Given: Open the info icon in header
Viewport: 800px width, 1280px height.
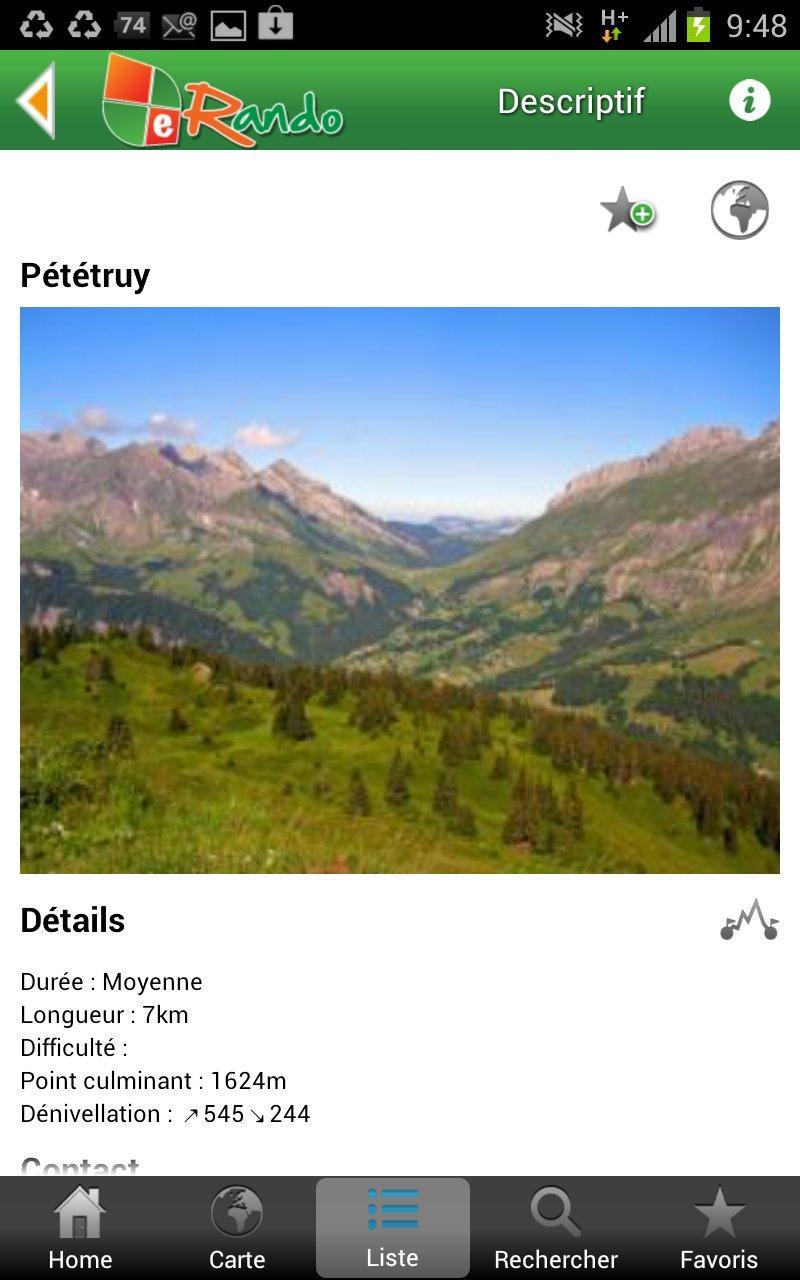Looking at the screenshot, I should tap(749, 101).
